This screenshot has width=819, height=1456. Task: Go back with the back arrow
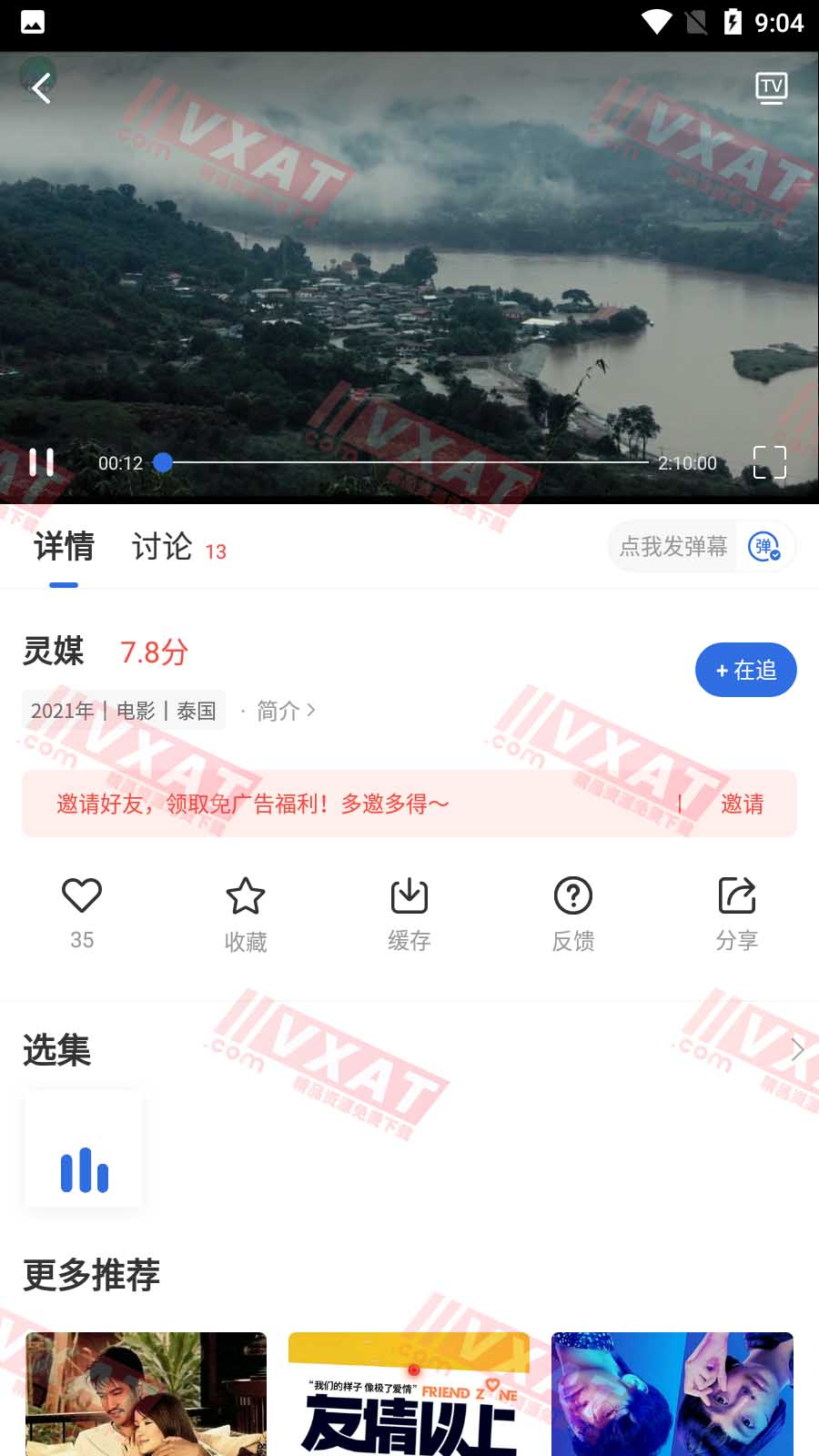[x=41, y=86]
